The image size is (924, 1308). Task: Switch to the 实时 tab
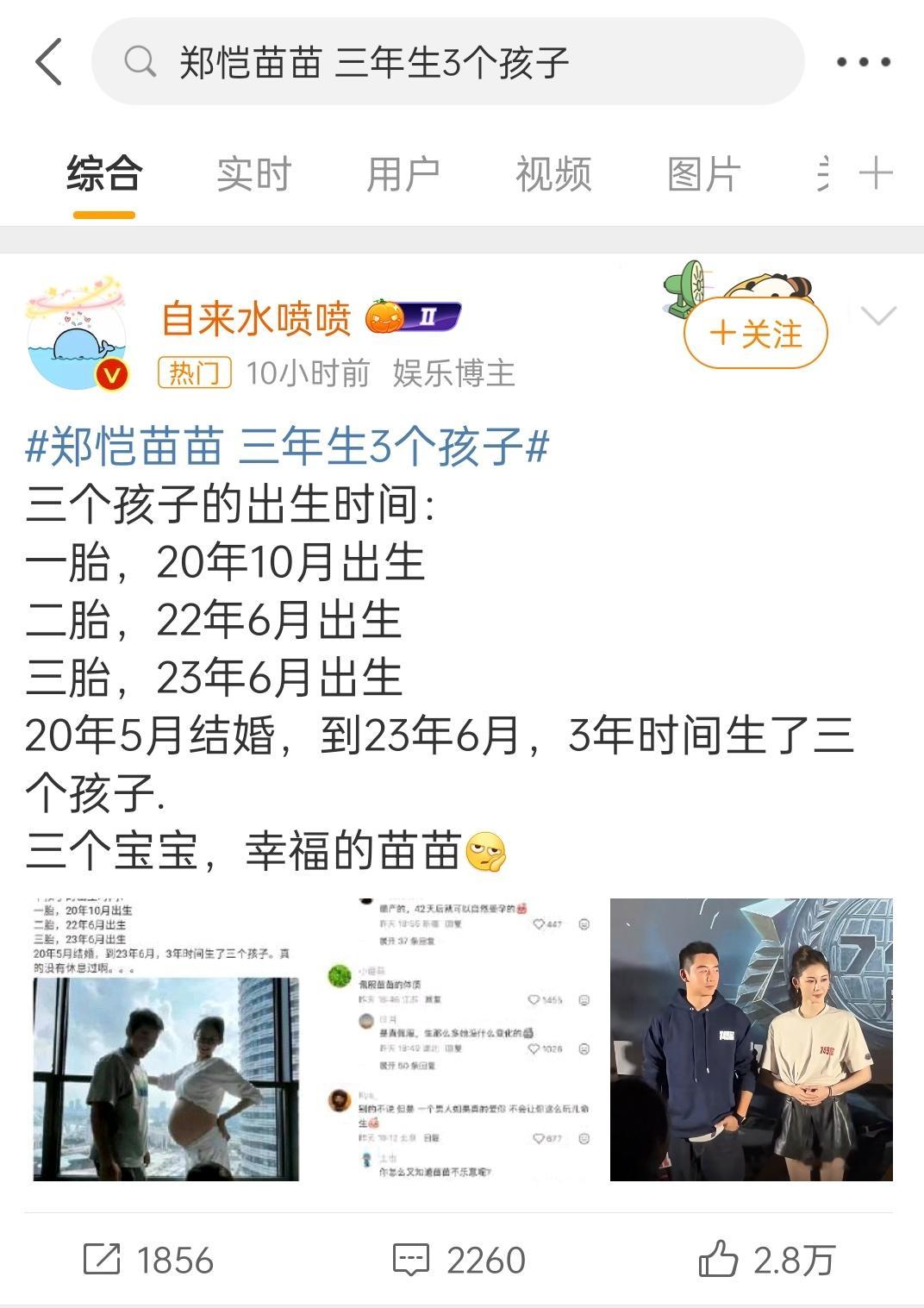[253, 173]
